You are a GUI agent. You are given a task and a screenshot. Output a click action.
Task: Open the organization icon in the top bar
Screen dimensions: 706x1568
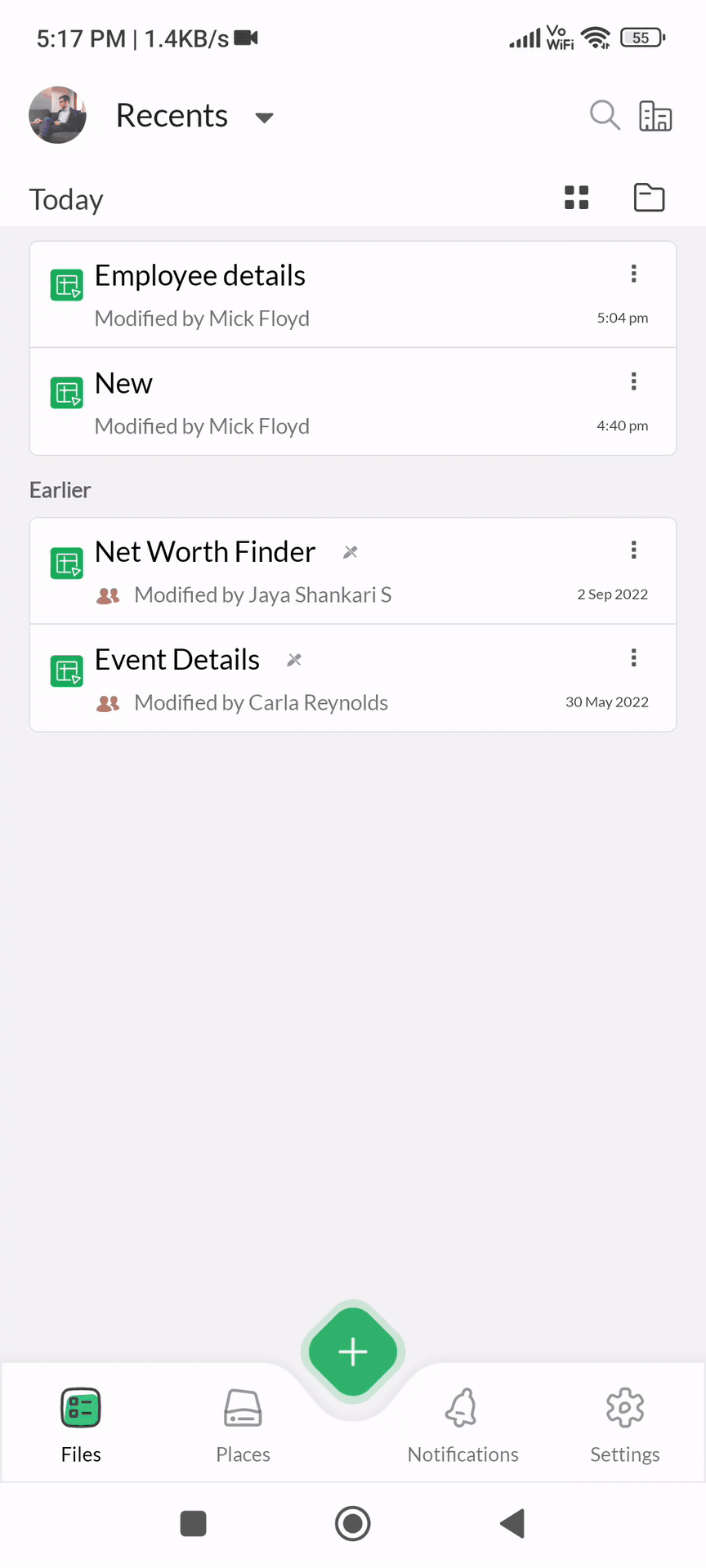click(x=655, y=116)
